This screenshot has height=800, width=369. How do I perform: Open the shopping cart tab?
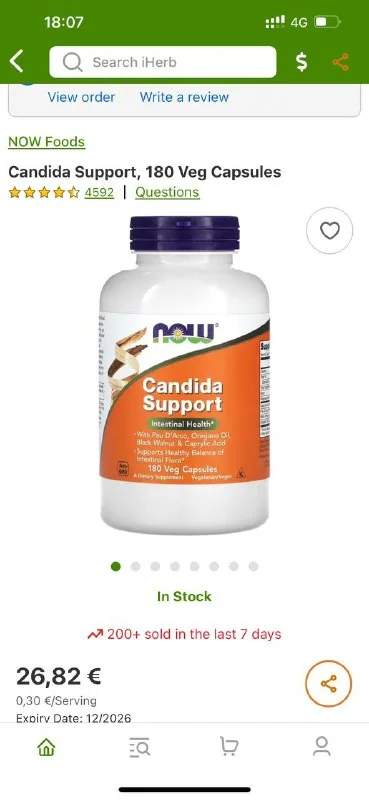pos(229,746)
